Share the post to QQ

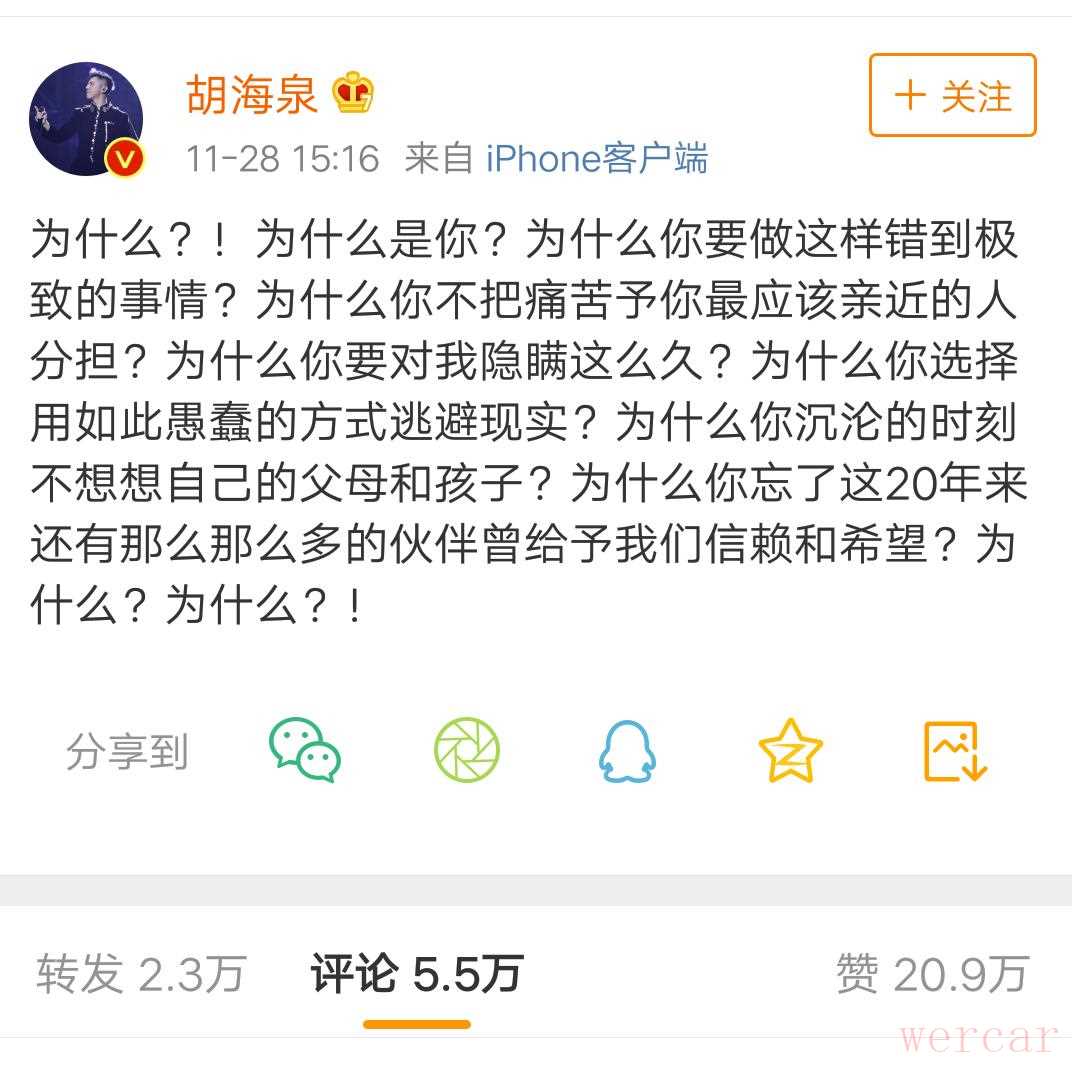627,750
